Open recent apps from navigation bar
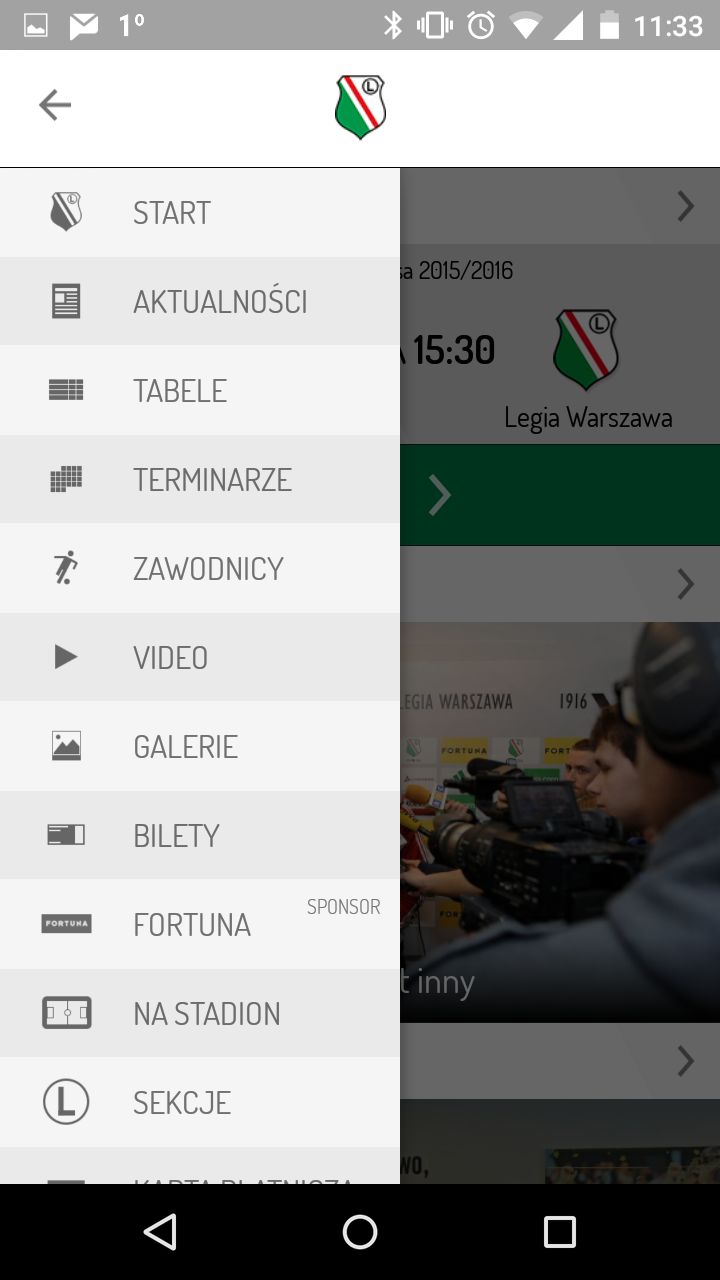This screenshot has width=720, height=1280. 560,1232
